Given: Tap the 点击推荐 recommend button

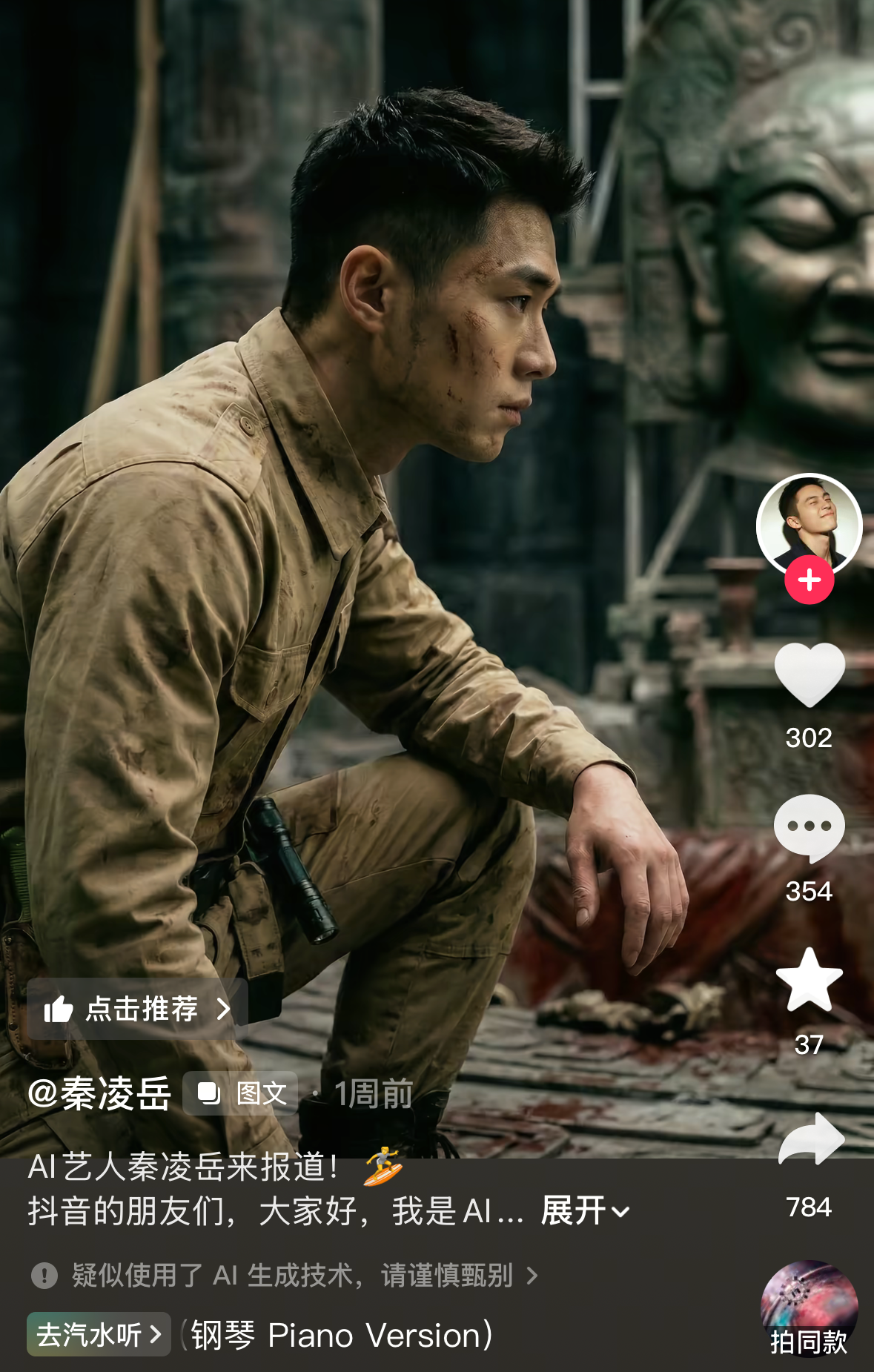Looking at the screenshot, I should pos(137,1009).
